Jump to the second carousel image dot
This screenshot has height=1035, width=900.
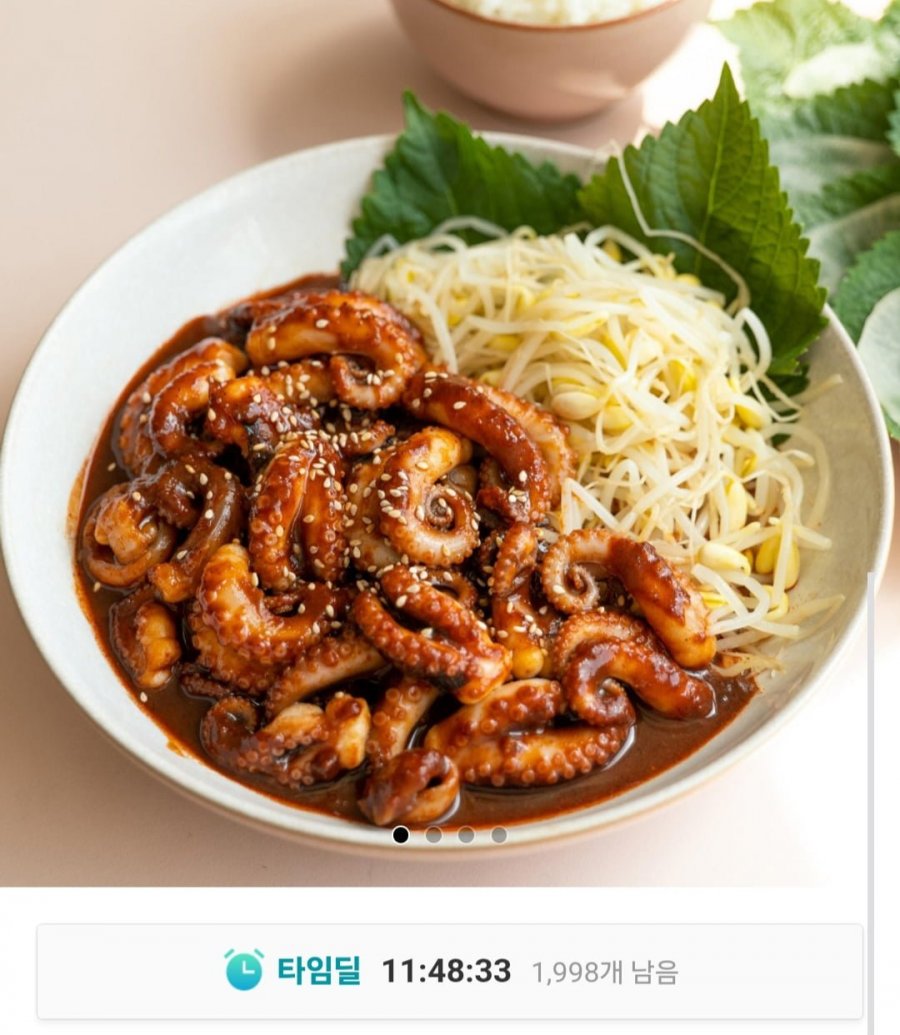click(433, 835)
